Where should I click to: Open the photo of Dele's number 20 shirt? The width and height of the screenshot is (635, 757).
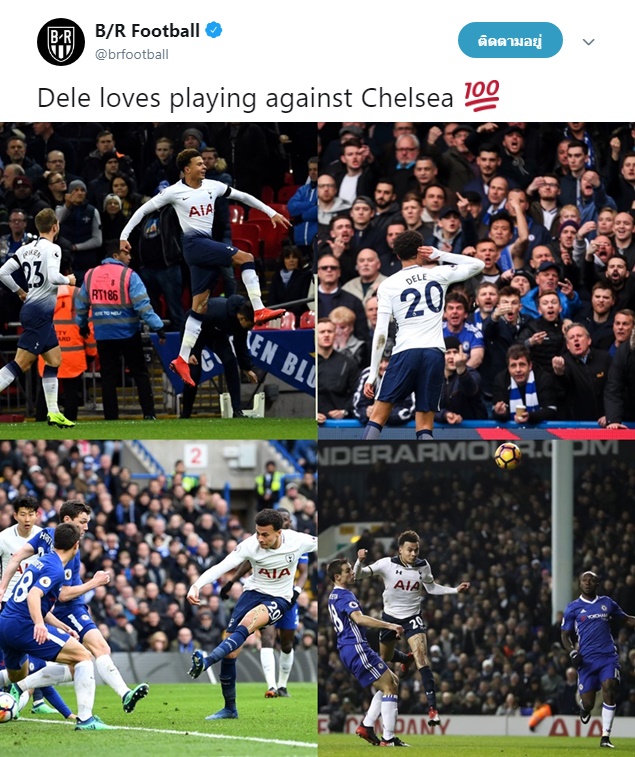click(x=477, y=281)
